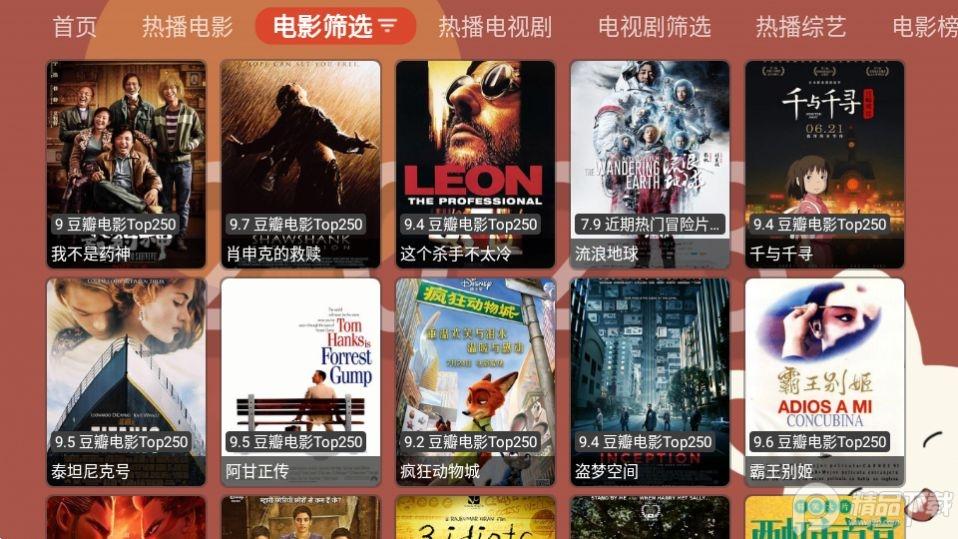Open the movie 这个杀手不太冷
The width and height of the screenshot is (958, 539).
tap(475, 164)
